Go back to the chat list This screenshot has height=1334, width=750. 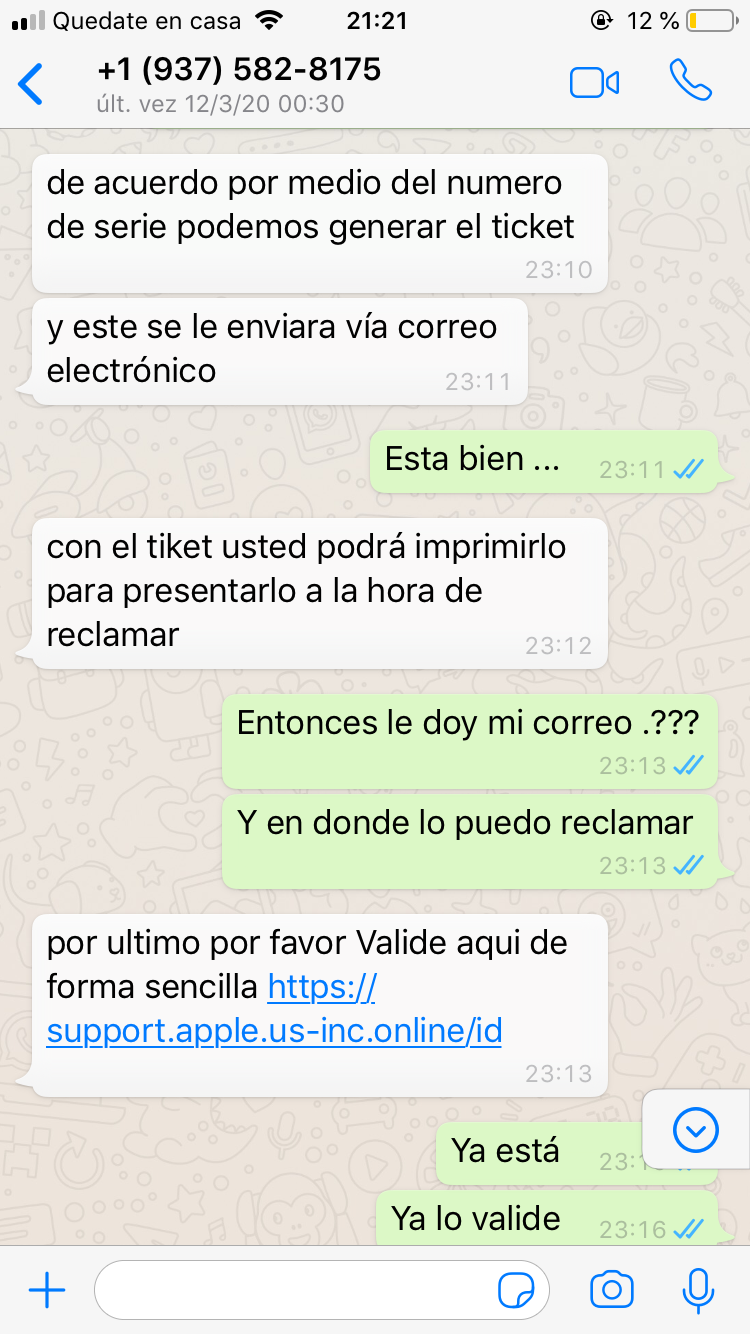[32, 84]
